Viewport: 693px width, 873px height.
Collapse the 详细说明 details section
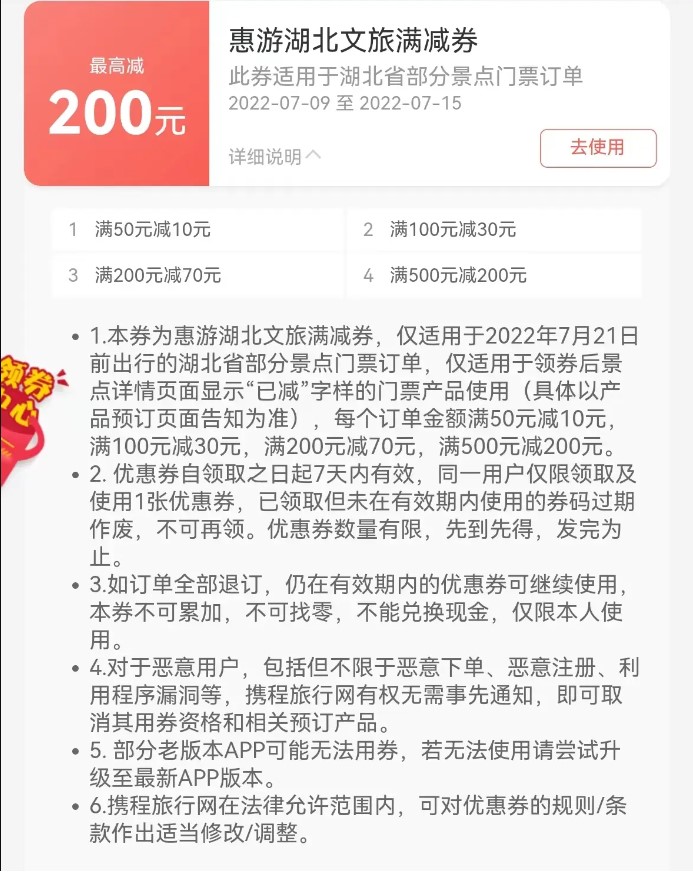point(275,156)
